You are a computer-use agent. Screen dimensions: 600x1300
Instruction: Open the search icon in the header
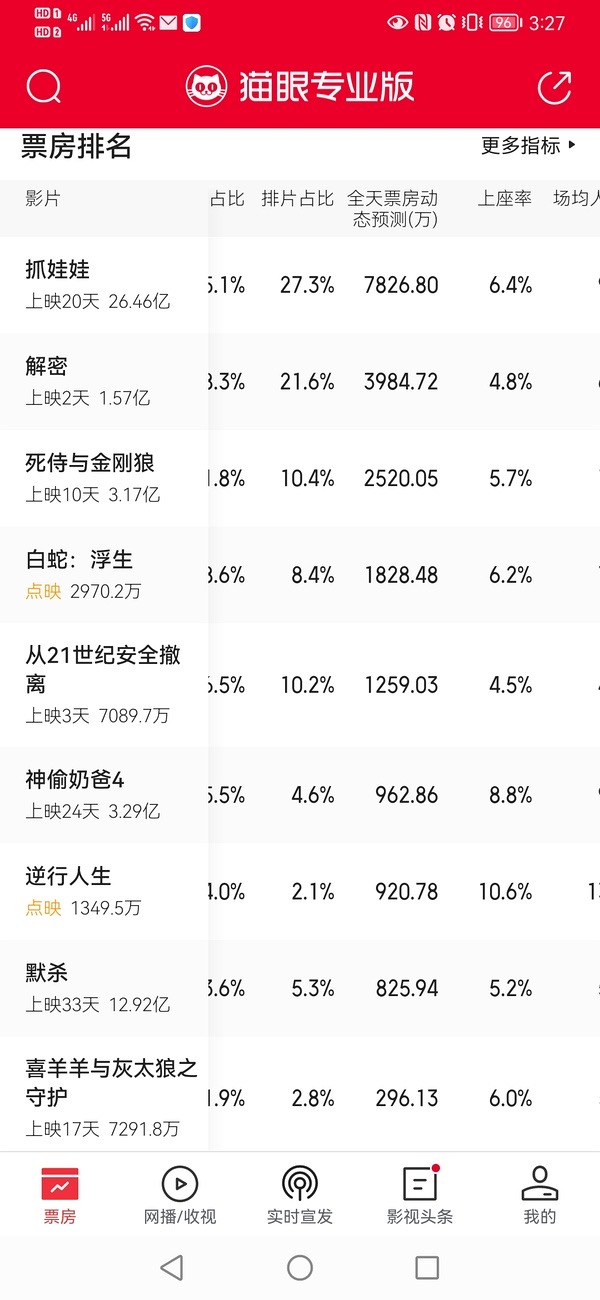click(x=44, y=87)
